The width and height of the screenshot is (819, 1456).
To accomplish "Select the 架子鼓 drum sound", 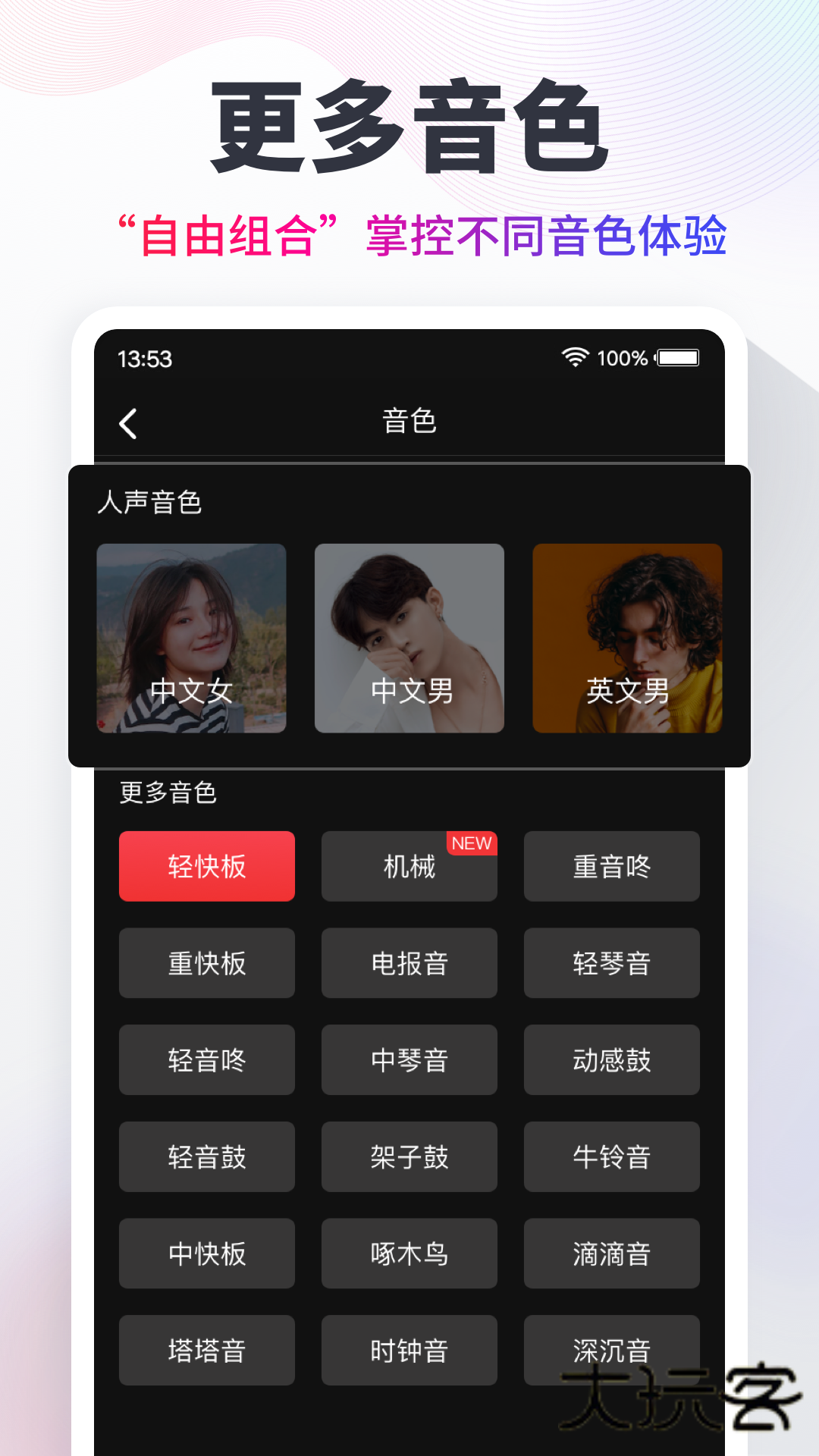I will coord(409,1157).
